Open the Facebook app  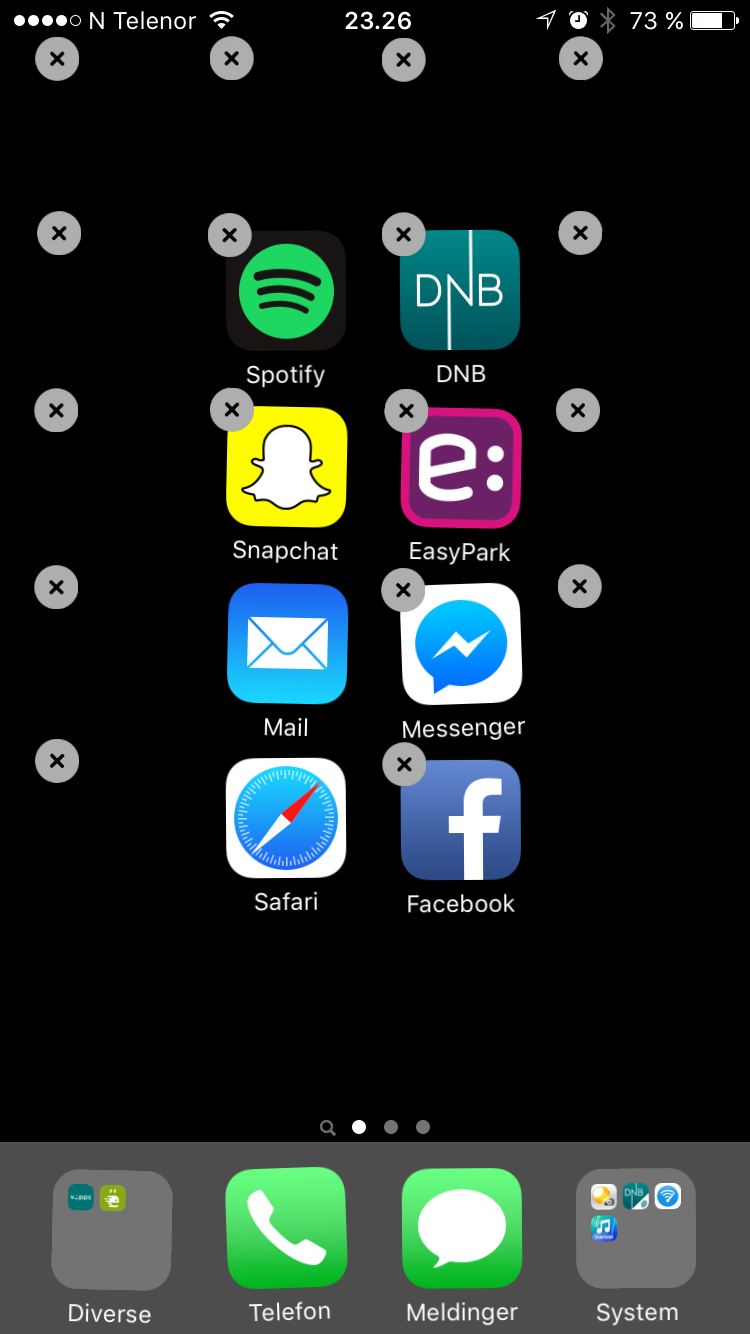tap(461, 820)
